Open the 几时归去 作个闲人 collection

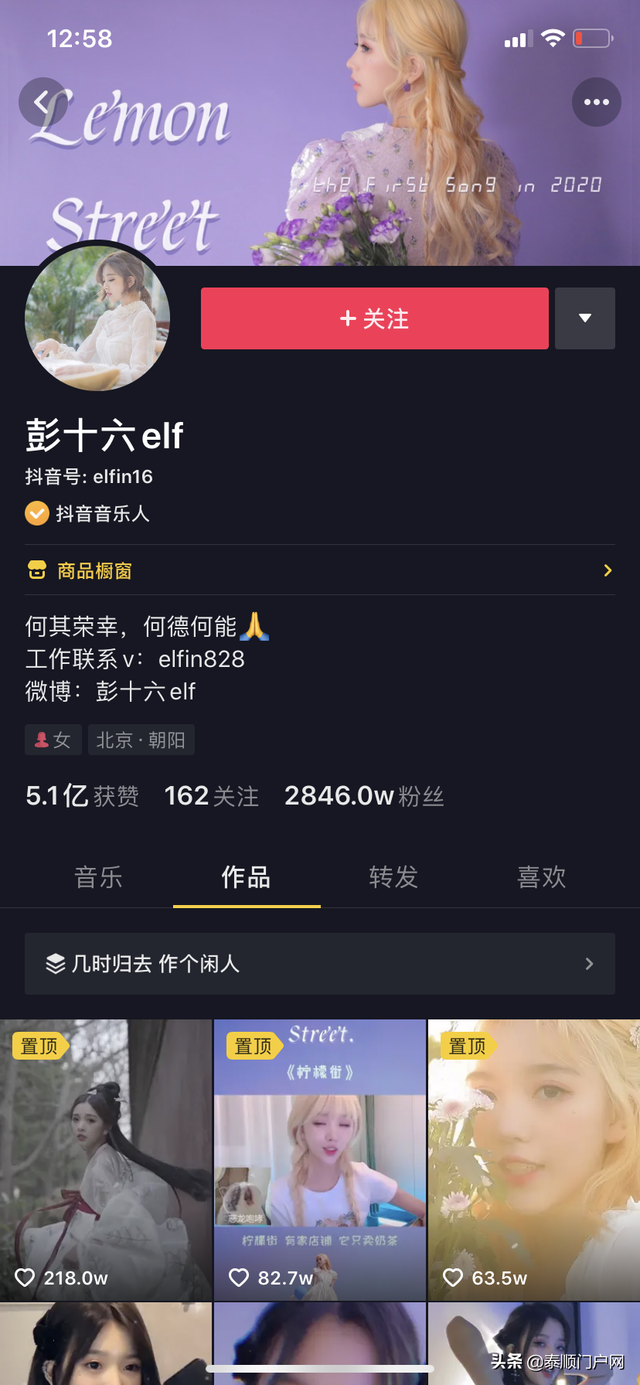tap(320, 964)
